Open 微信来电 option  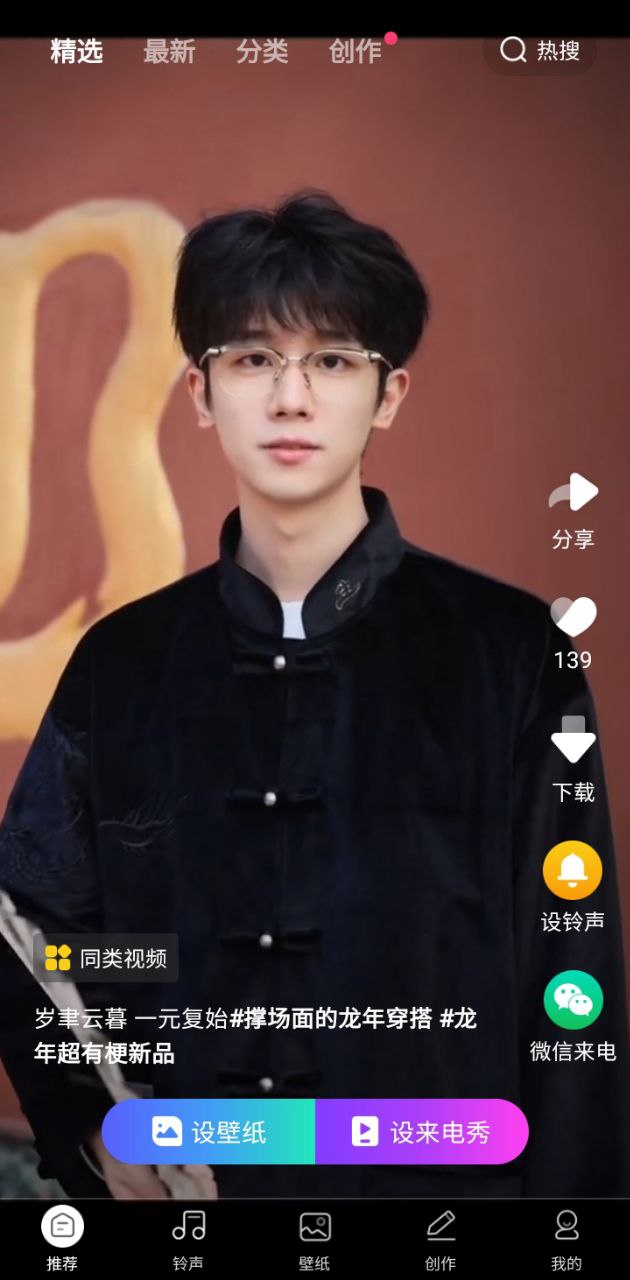(x=573, y=1016)
